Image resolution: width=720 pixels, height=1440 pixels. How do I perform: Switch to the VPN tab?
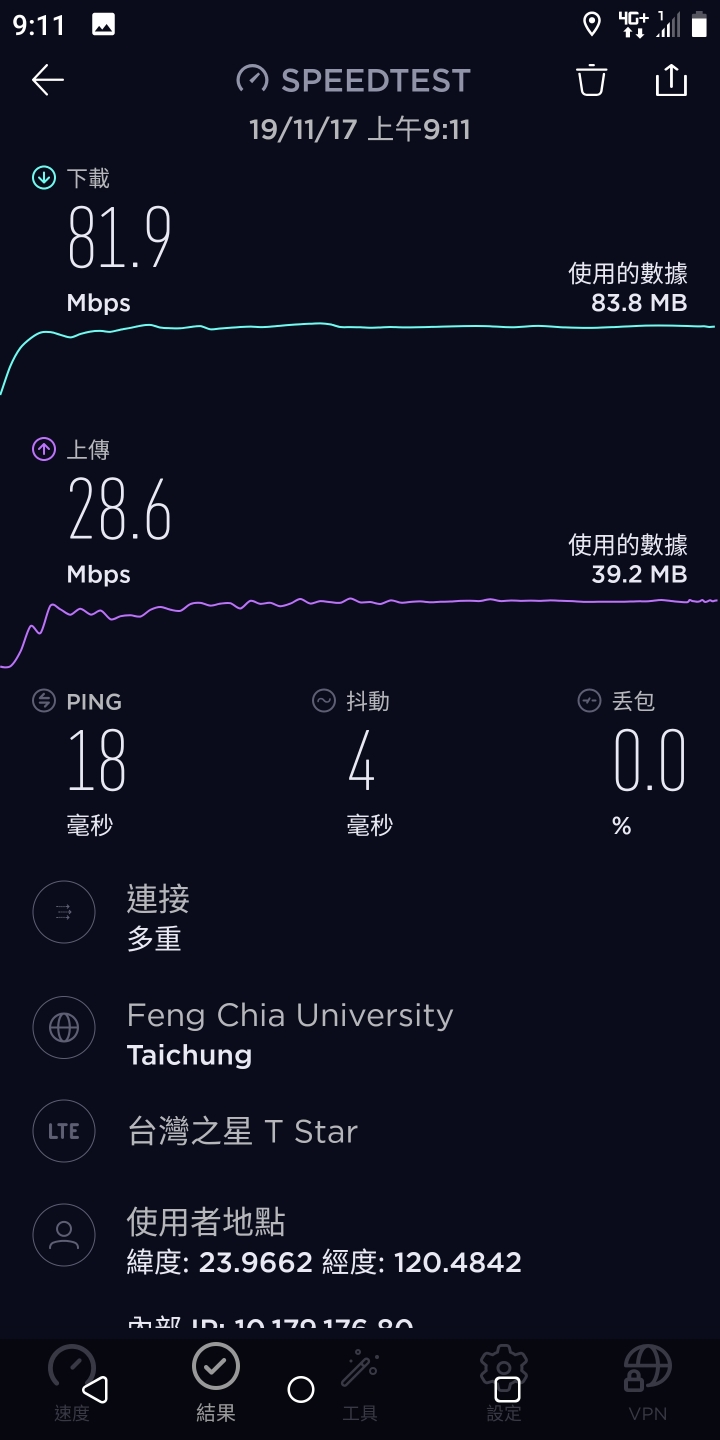[648, 1385]
